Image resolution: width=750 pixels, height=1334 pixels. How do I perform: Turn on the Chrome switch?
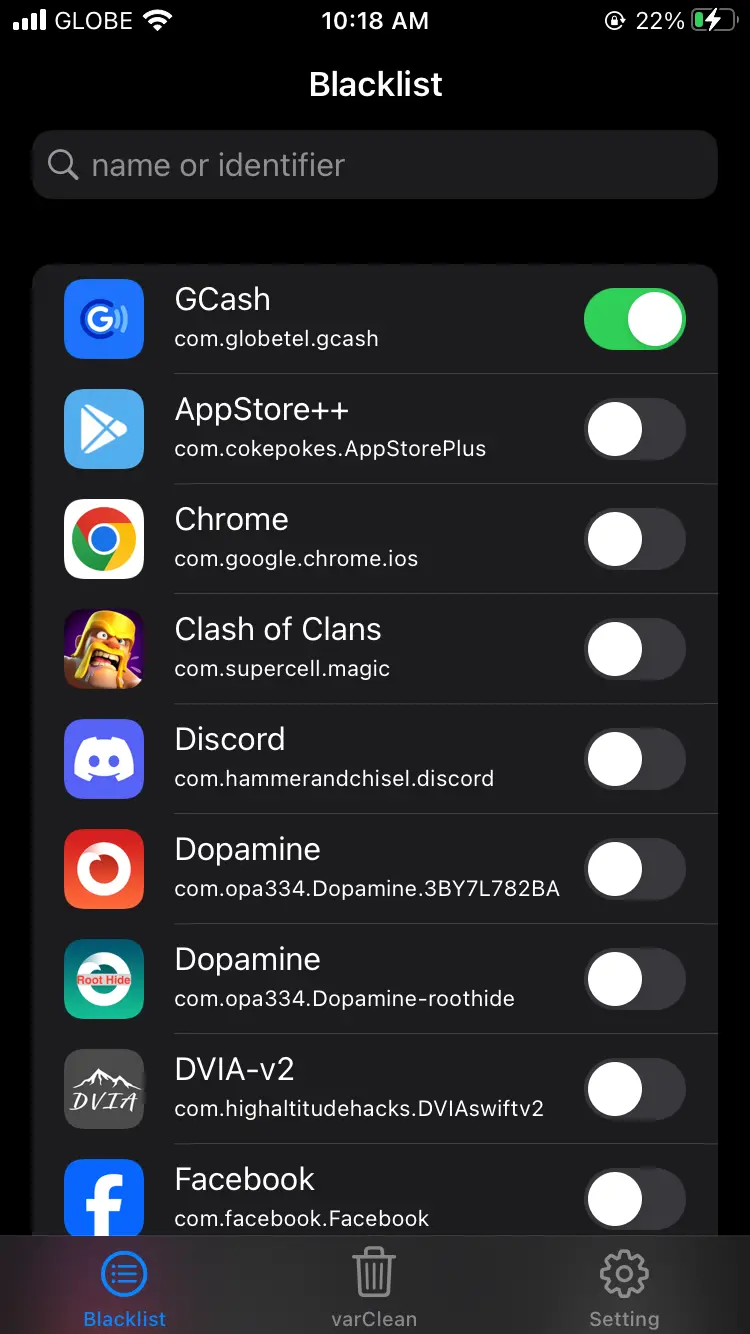click(635, 540)
